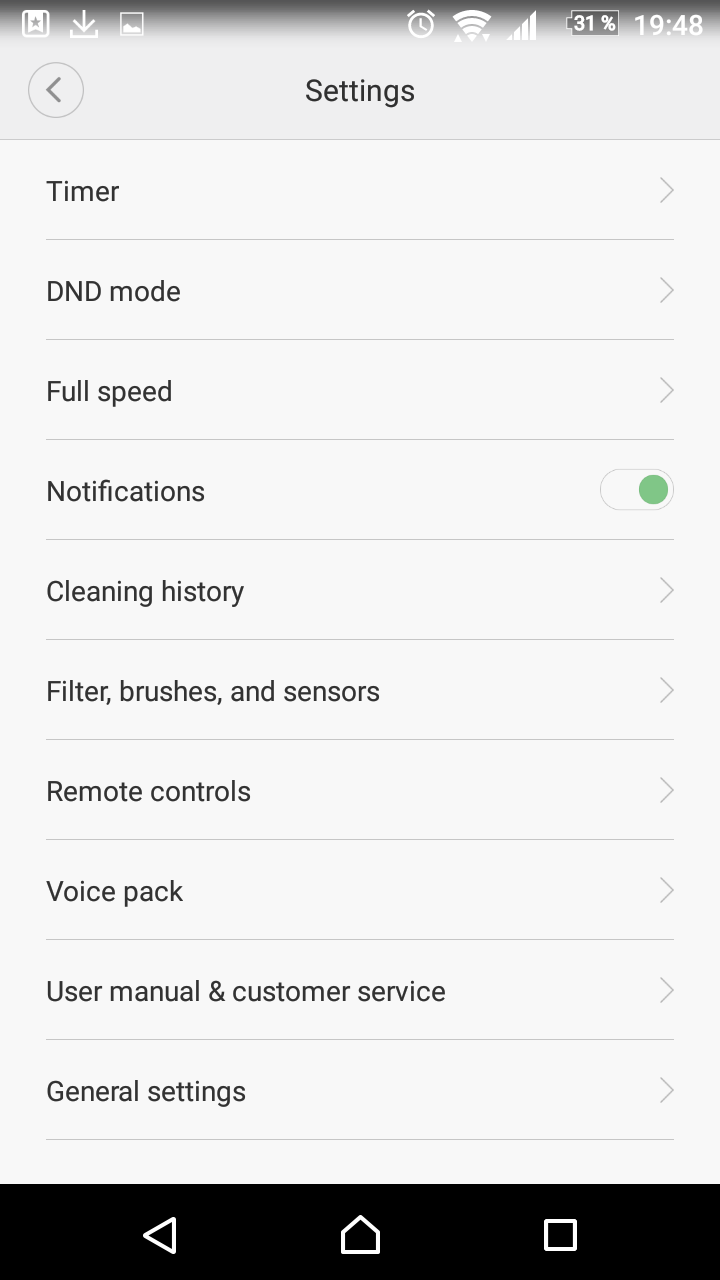Open the Timer settings
The height and width of the screenshot is (1280, 720).
360,190
